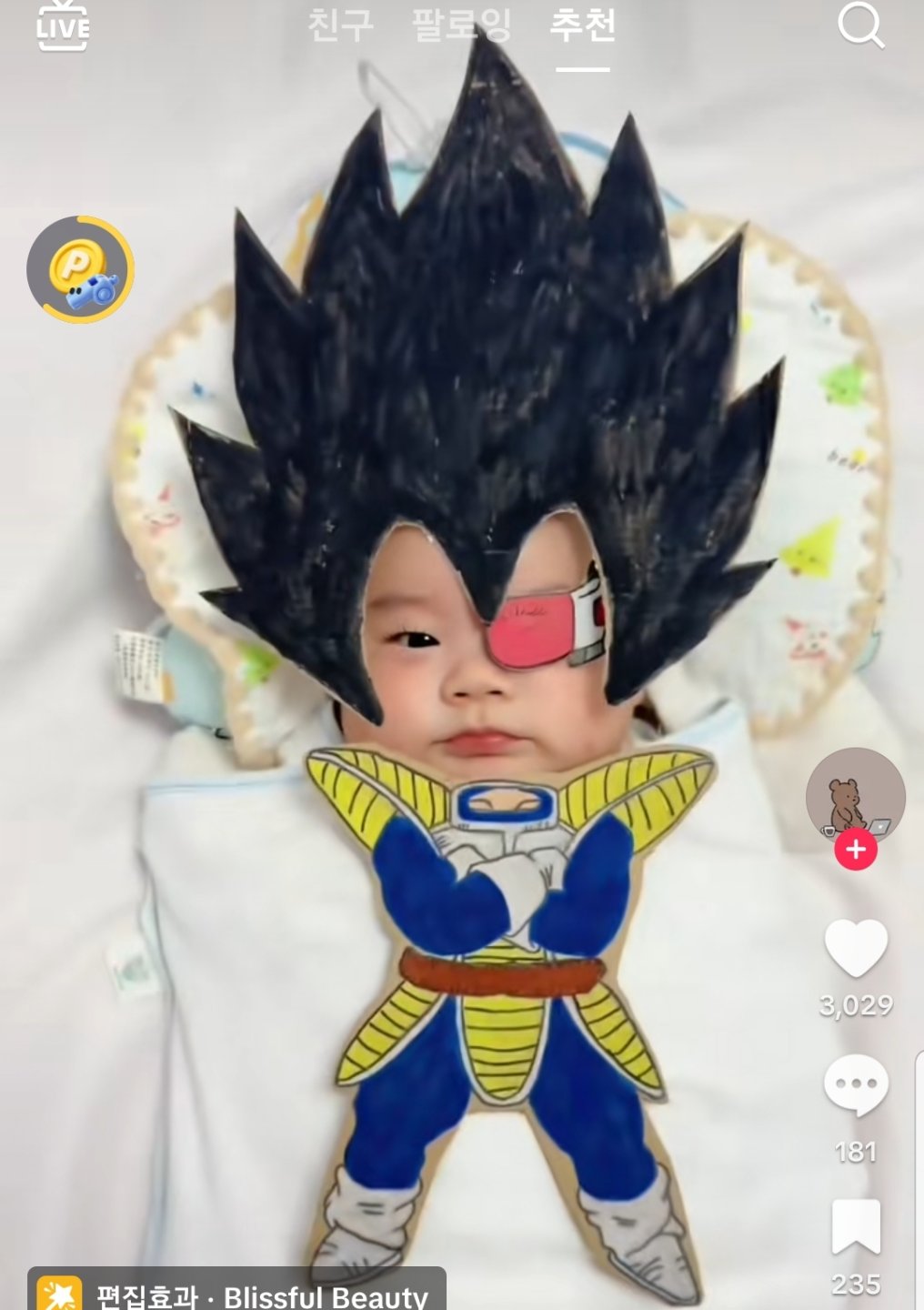The image size is (924, 1310).
Task: Open the coin rewards icon
Action: coord(81,270)
